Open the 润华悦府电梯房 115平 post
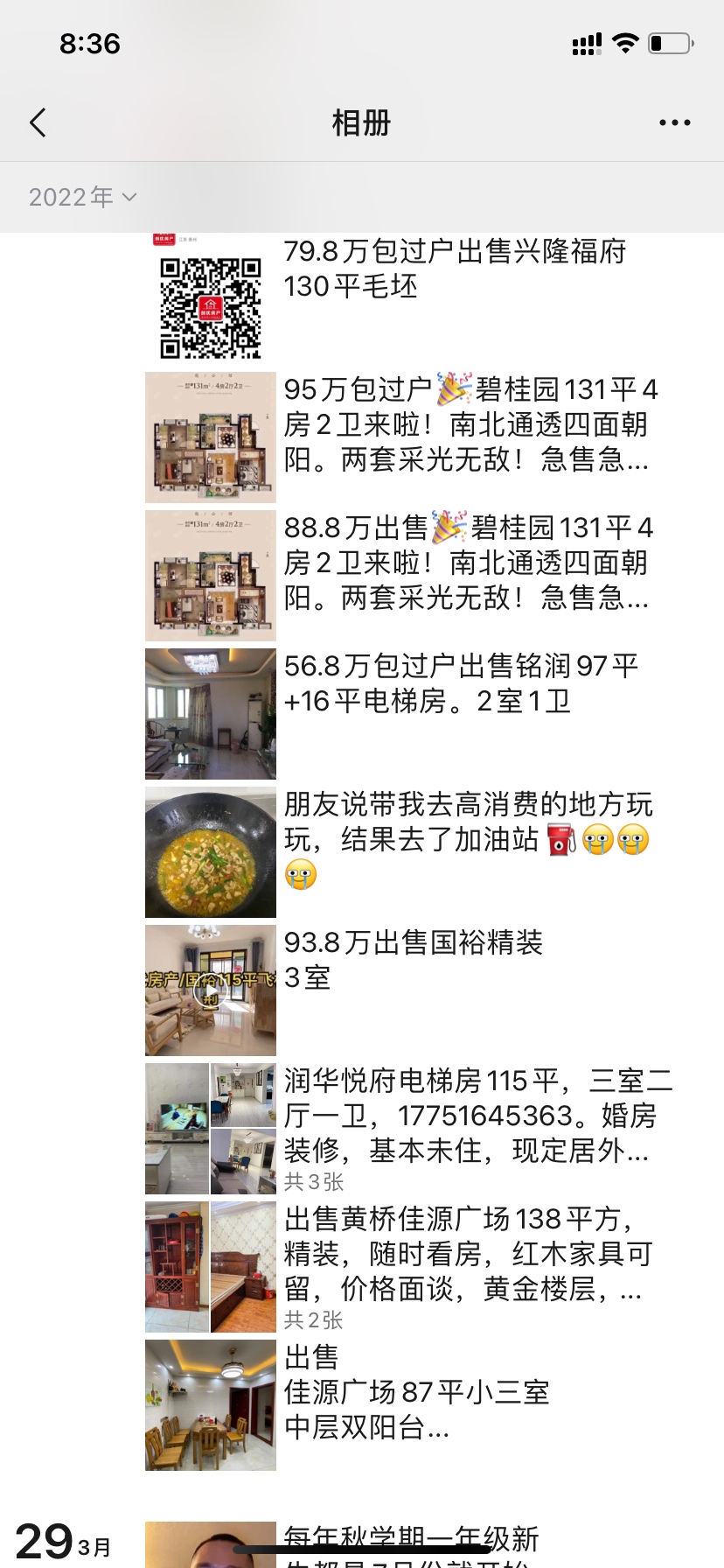Image resolution: width=724 pixels, height=1568 pixels. pos(407,1129)
